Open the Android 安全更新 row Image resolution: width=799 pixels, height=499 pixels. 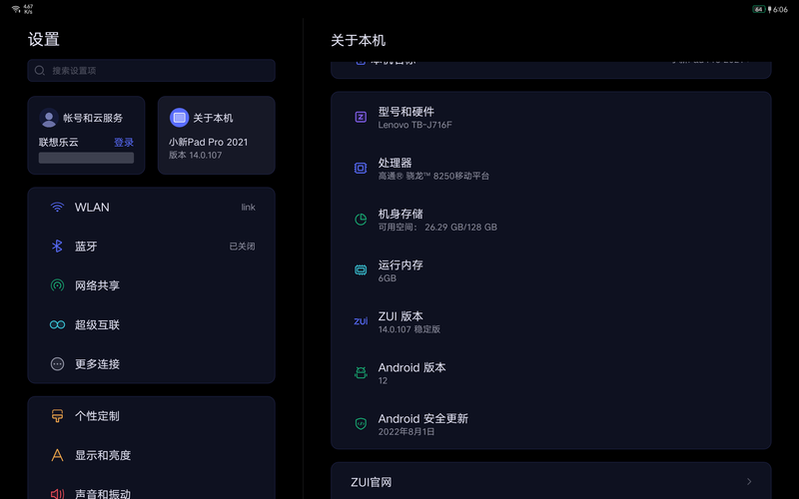coord(550,424)
